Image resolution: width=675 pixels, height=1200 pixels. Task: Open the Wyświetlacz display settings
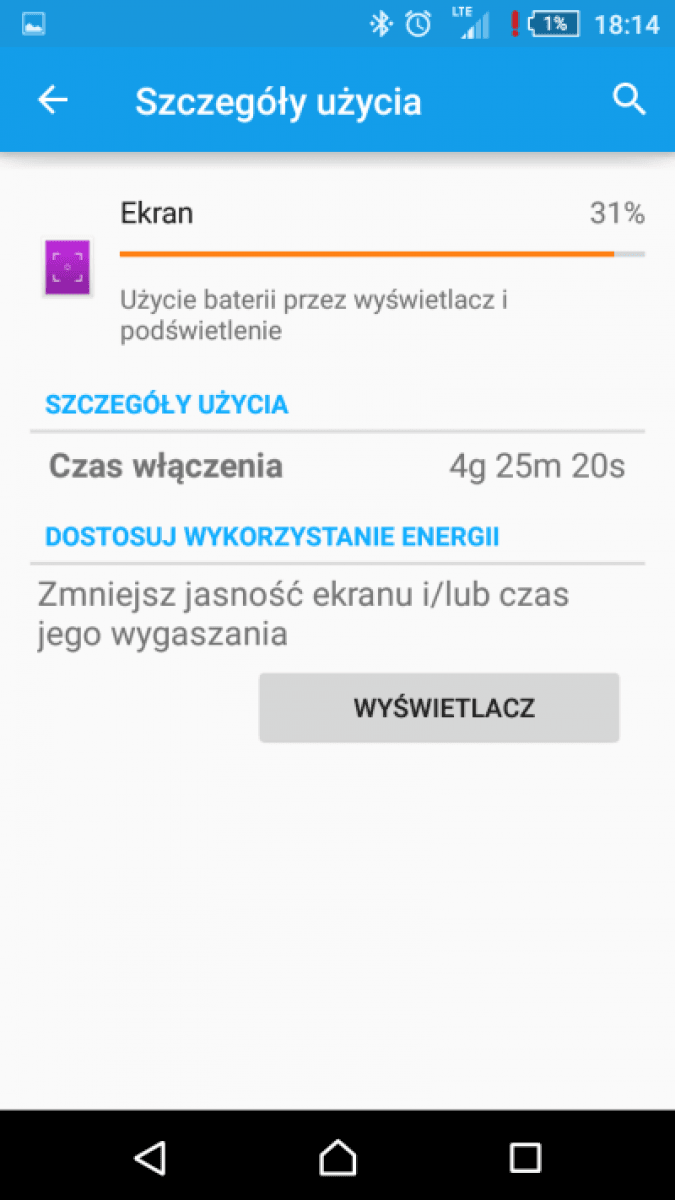(439, 708)
